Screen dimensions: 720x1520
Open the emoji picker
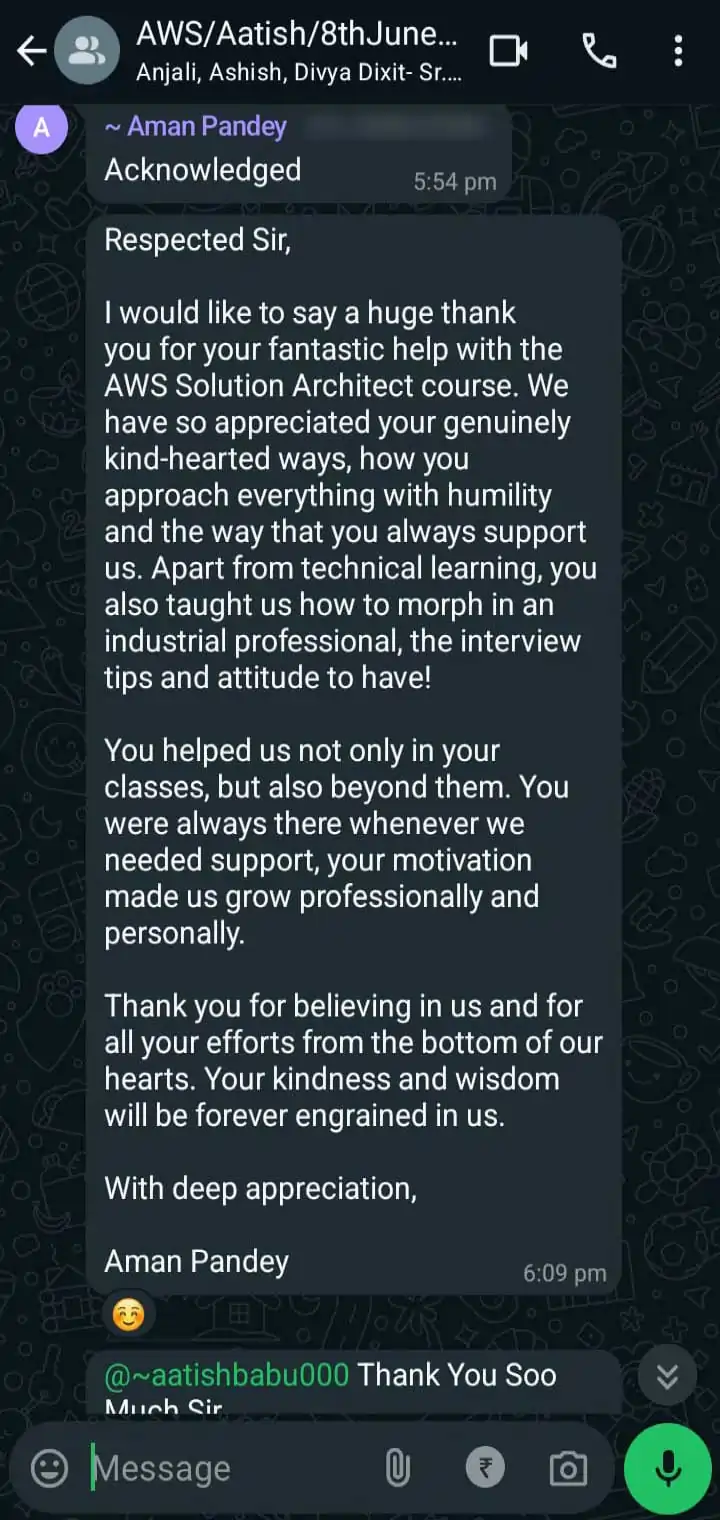49,1468
